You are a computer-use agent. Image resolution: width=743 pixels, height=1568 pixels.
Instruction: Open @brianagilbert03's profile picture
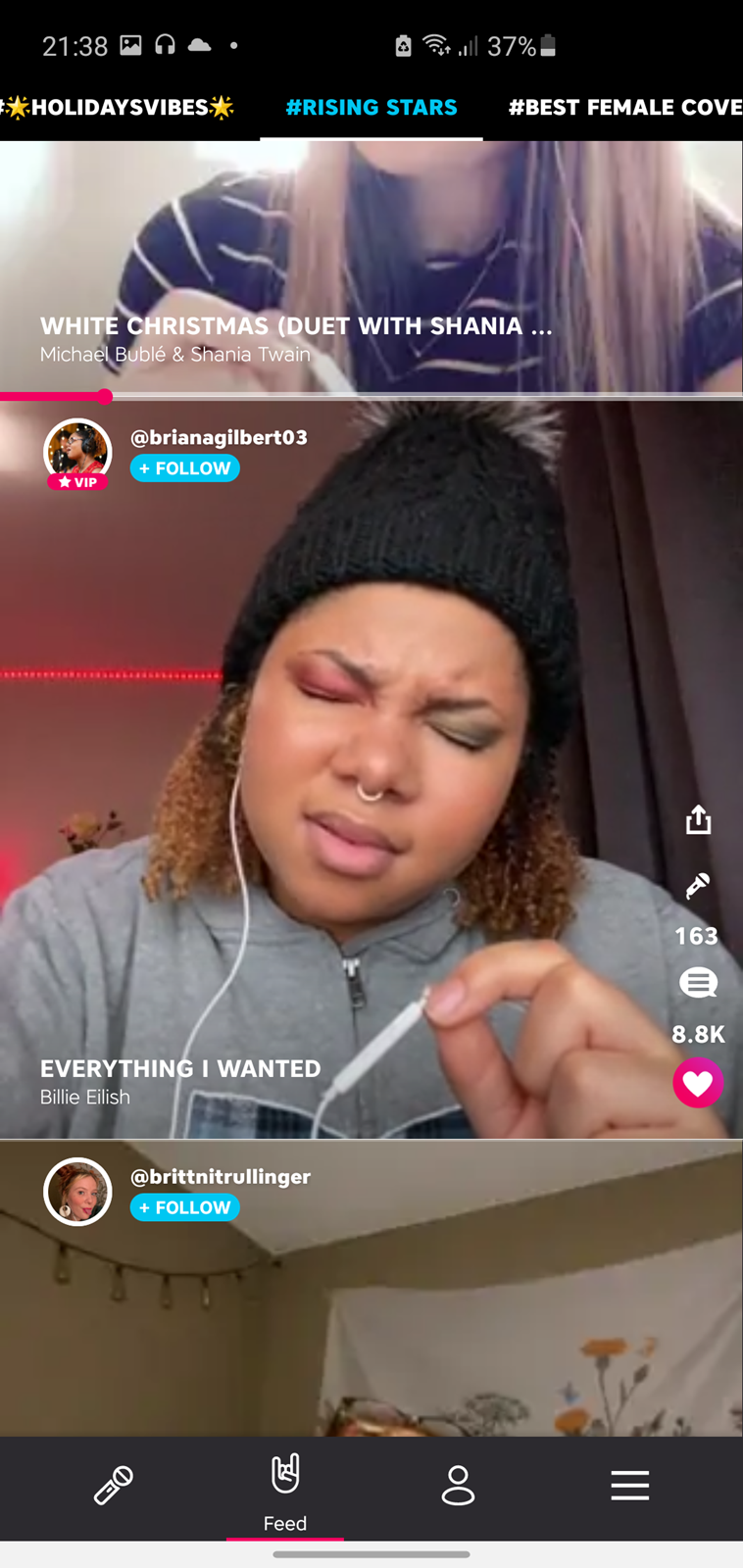pyautogui.click(x=77, y=453)
